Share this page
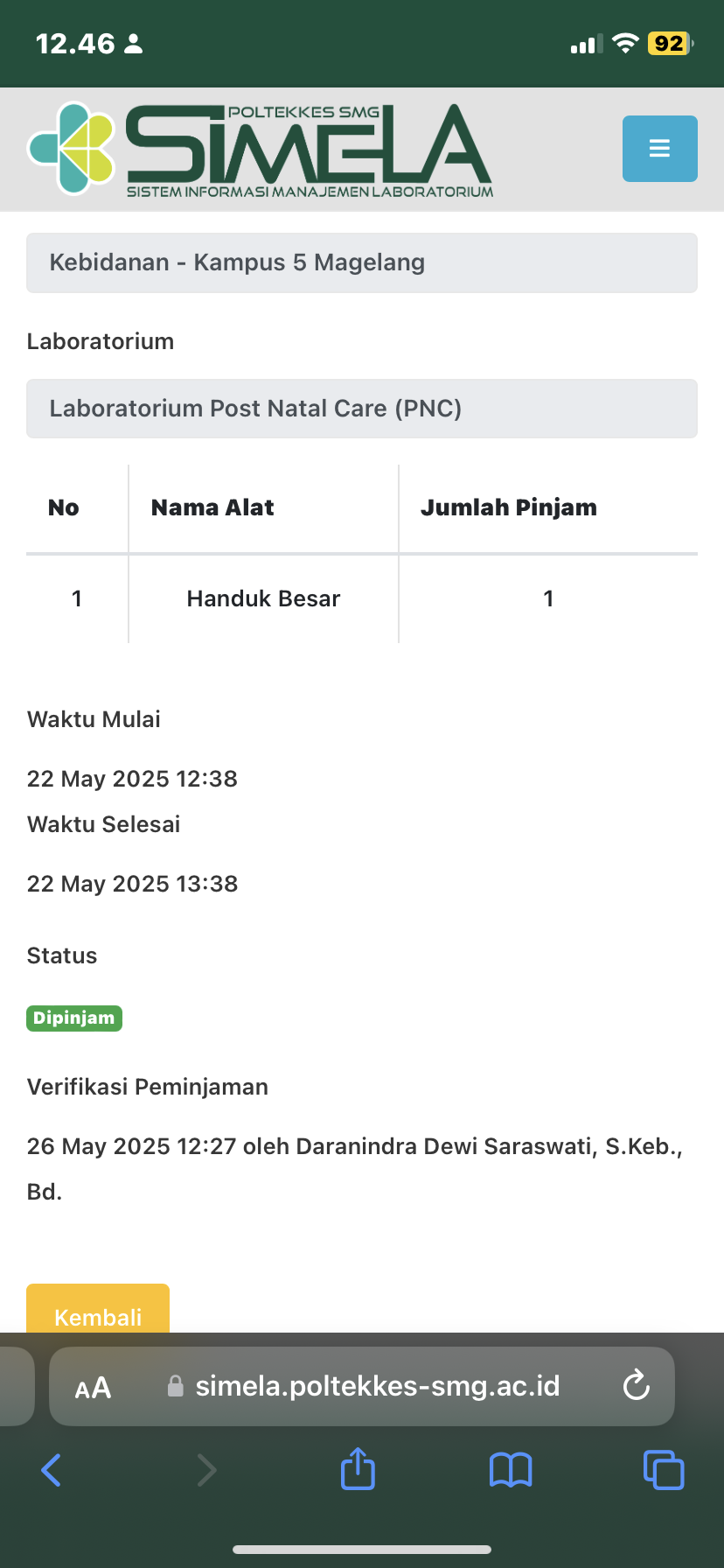Viewport: 724px width, 1568px height. point(358,1468)
